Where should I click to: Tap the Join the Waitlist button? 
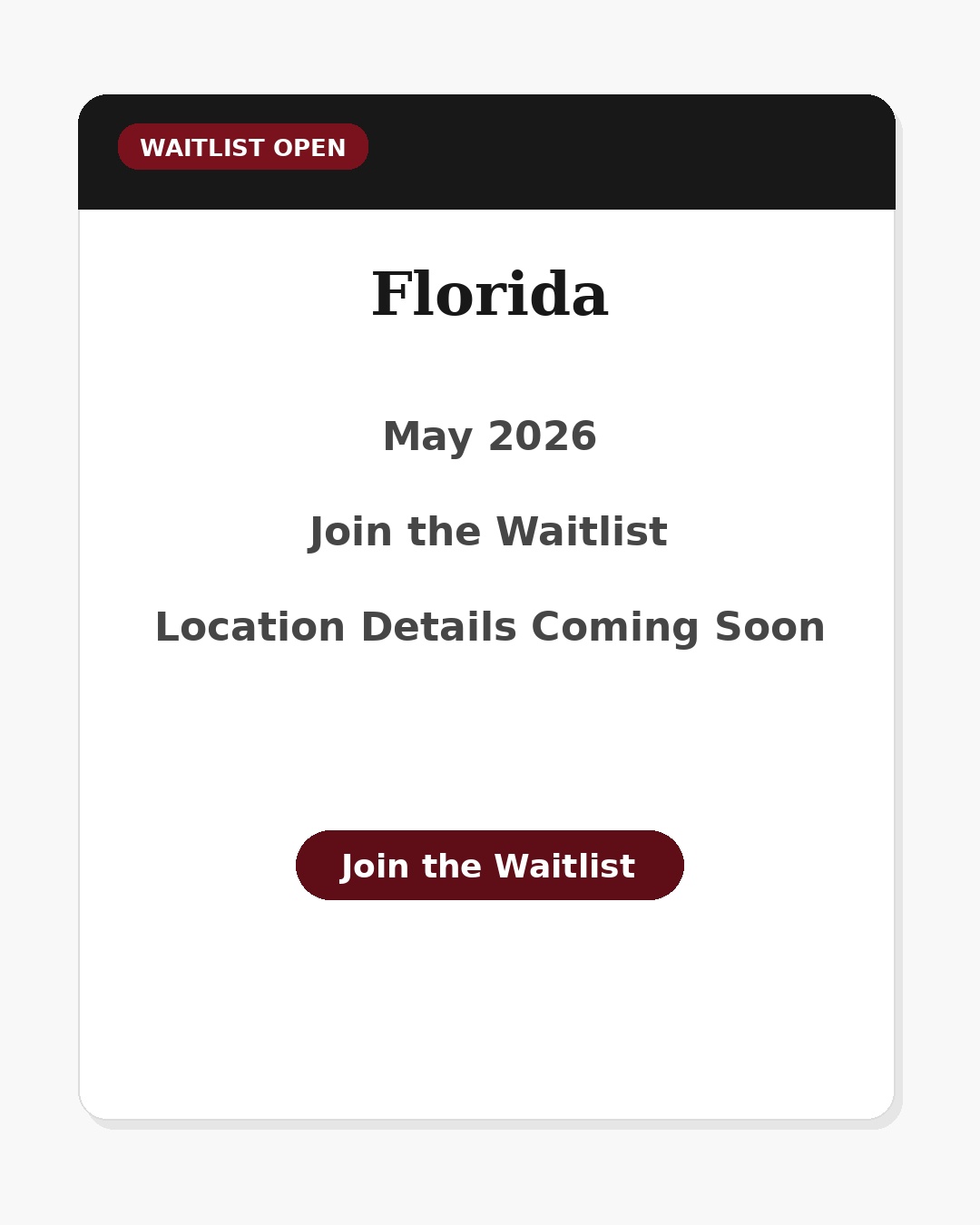tap(489, 865)
